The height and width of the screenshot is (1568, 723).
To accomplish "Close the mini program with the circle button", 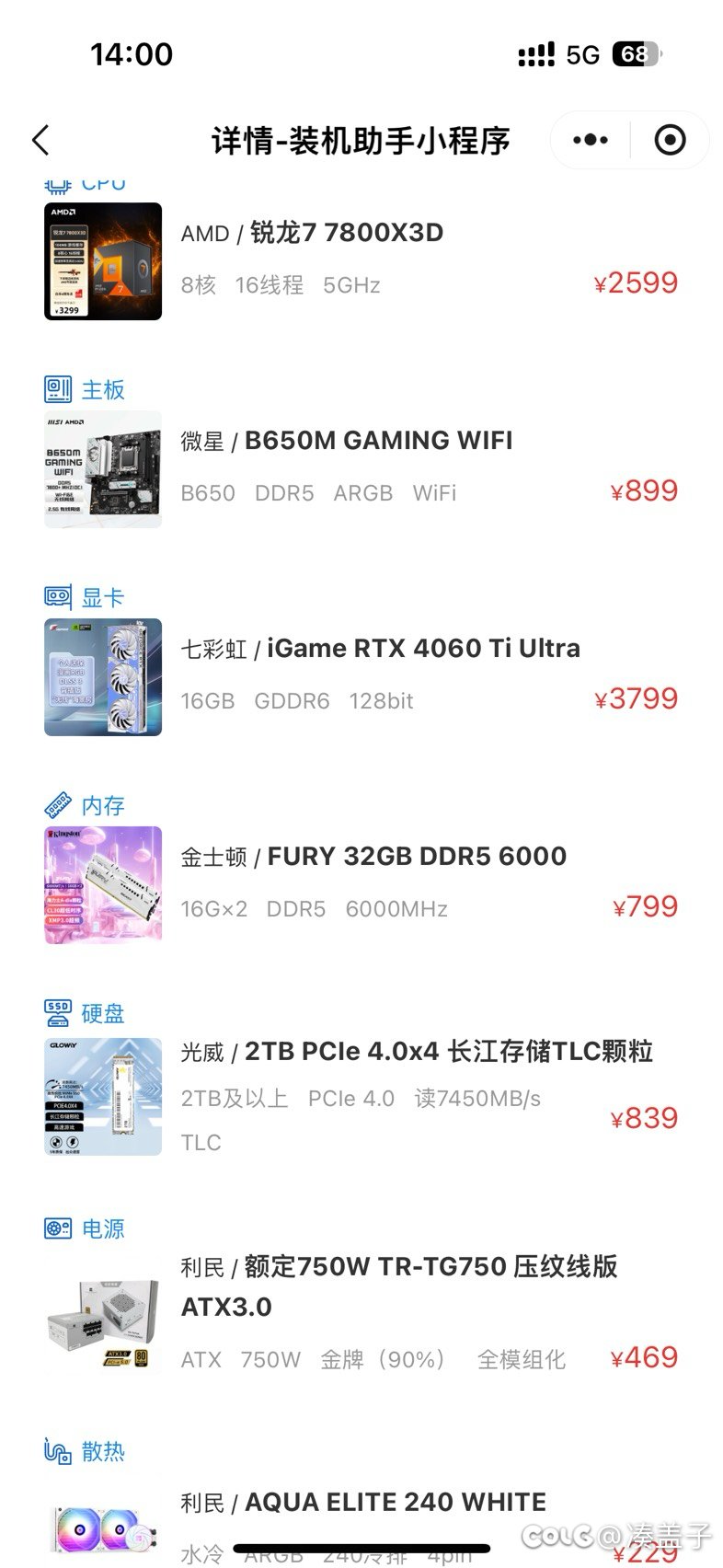I will (x=670, y=140).
